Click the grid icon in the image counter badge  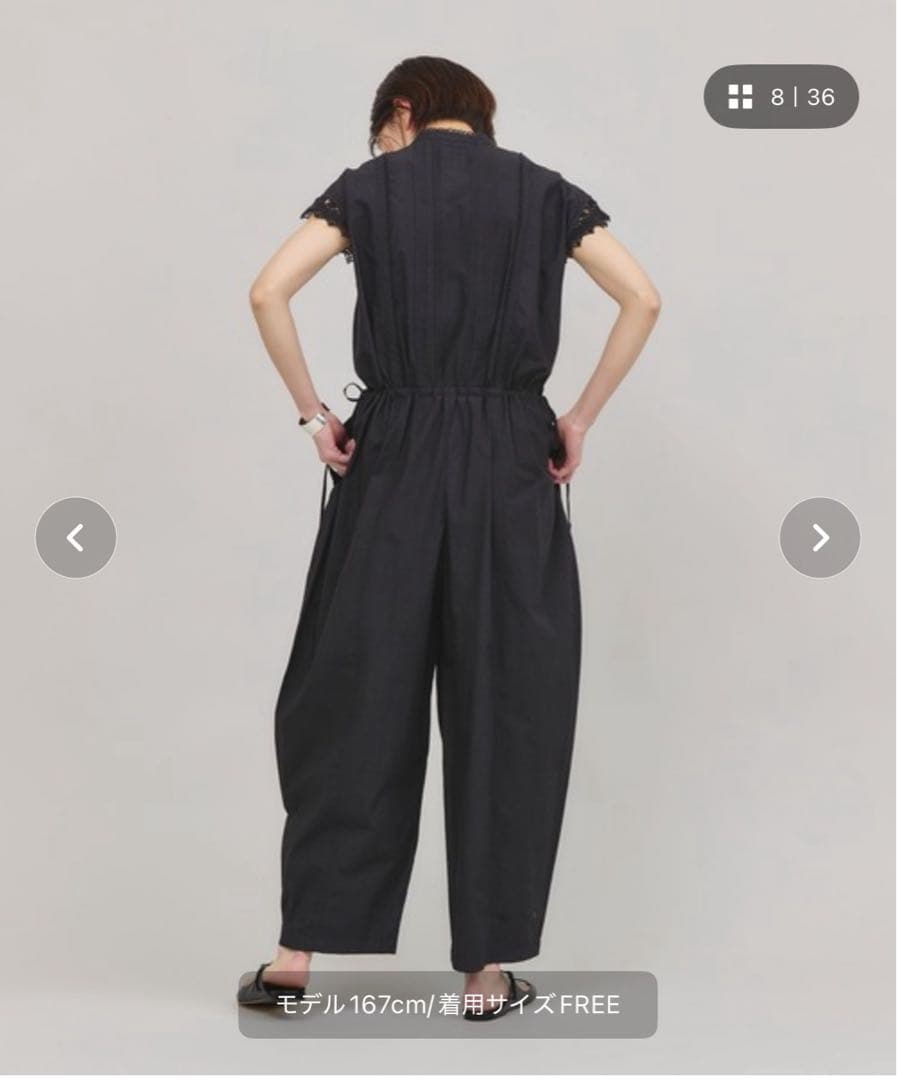click(740, 94)
